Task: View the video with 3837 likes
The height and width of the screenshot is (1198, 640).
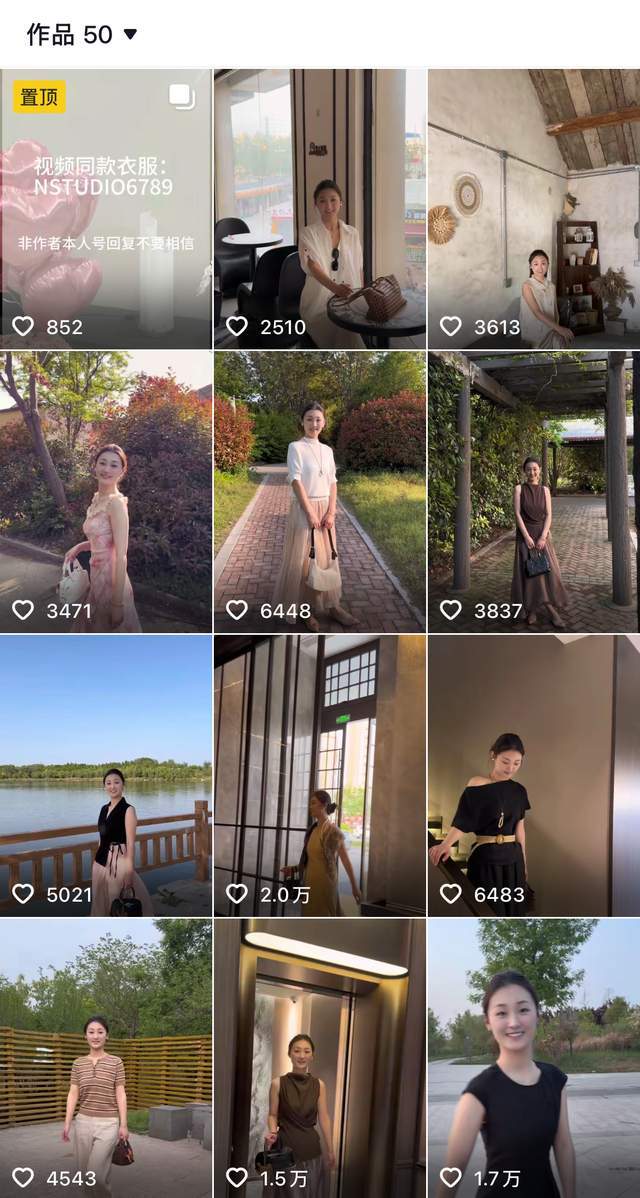Action: tap(533, 491)
